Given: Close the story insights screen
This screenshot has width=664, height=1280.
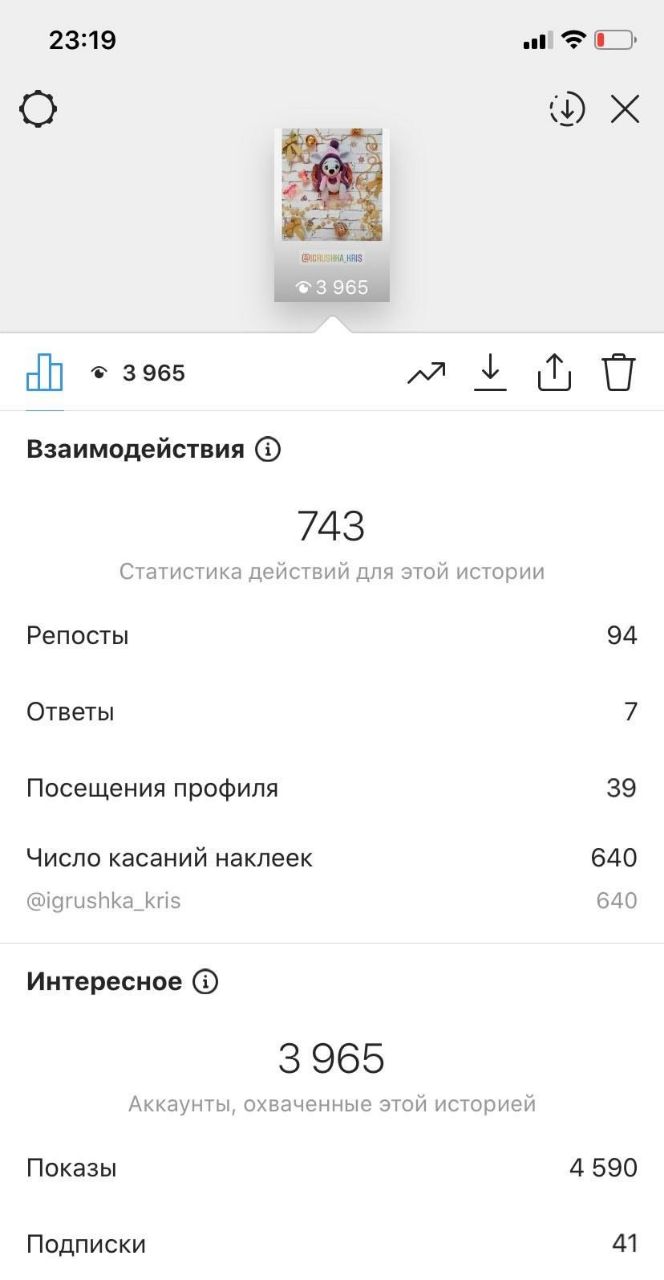Looking at the screenshot, I should click(625, 109).
